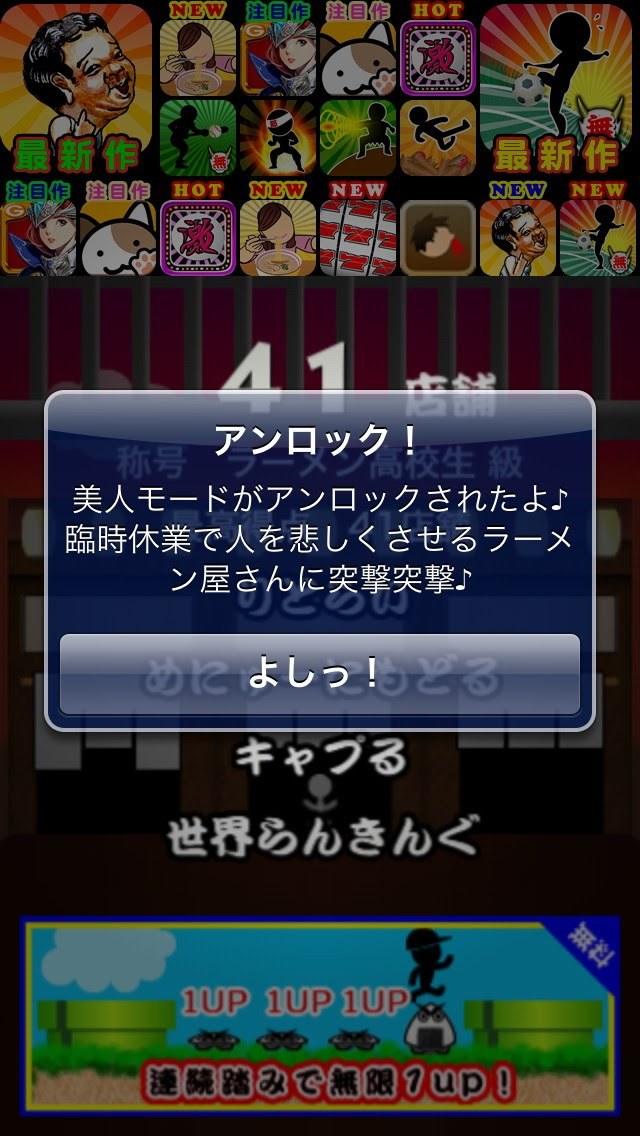Open the flying kick silhouette game icon
Screen dimensions: 640x1136
point(438,137)
